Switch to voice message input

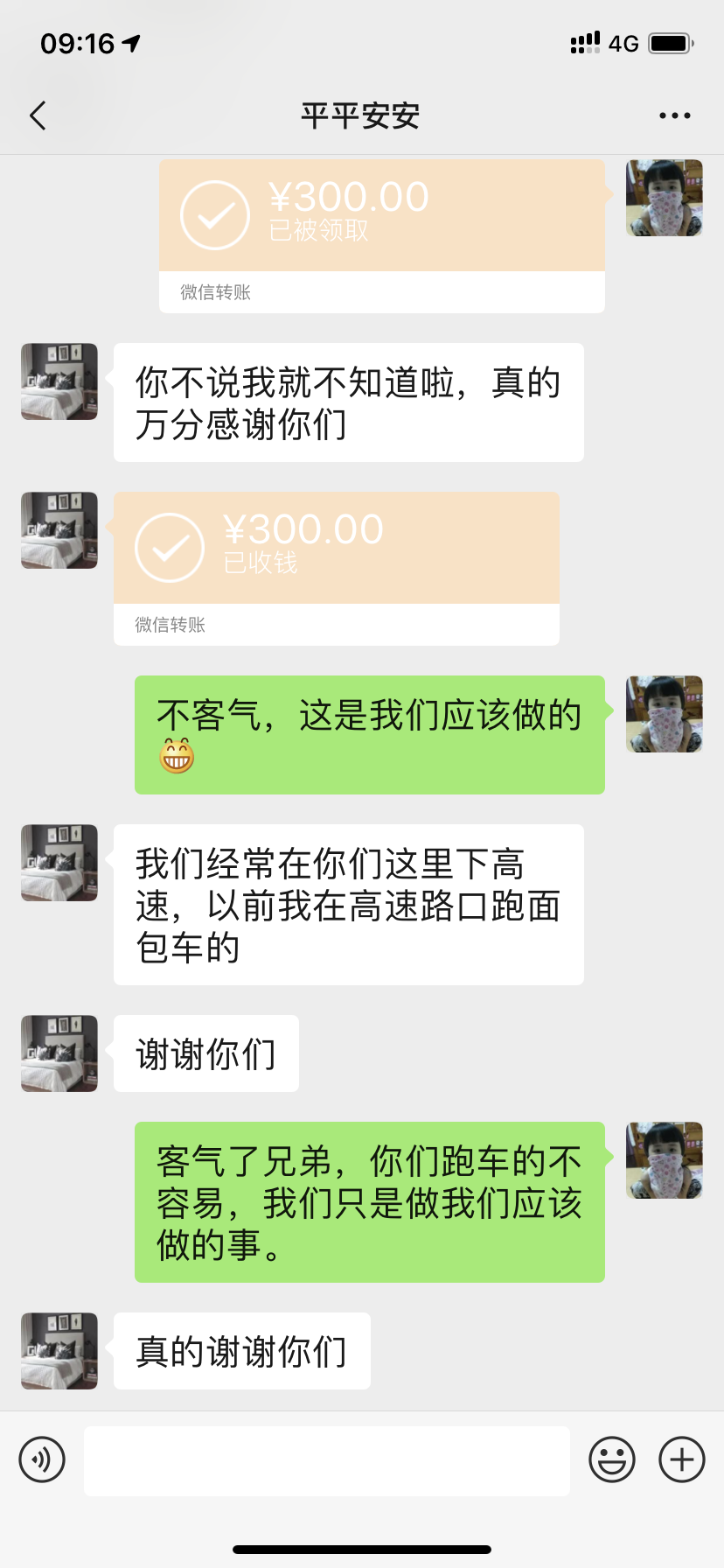42,1459
